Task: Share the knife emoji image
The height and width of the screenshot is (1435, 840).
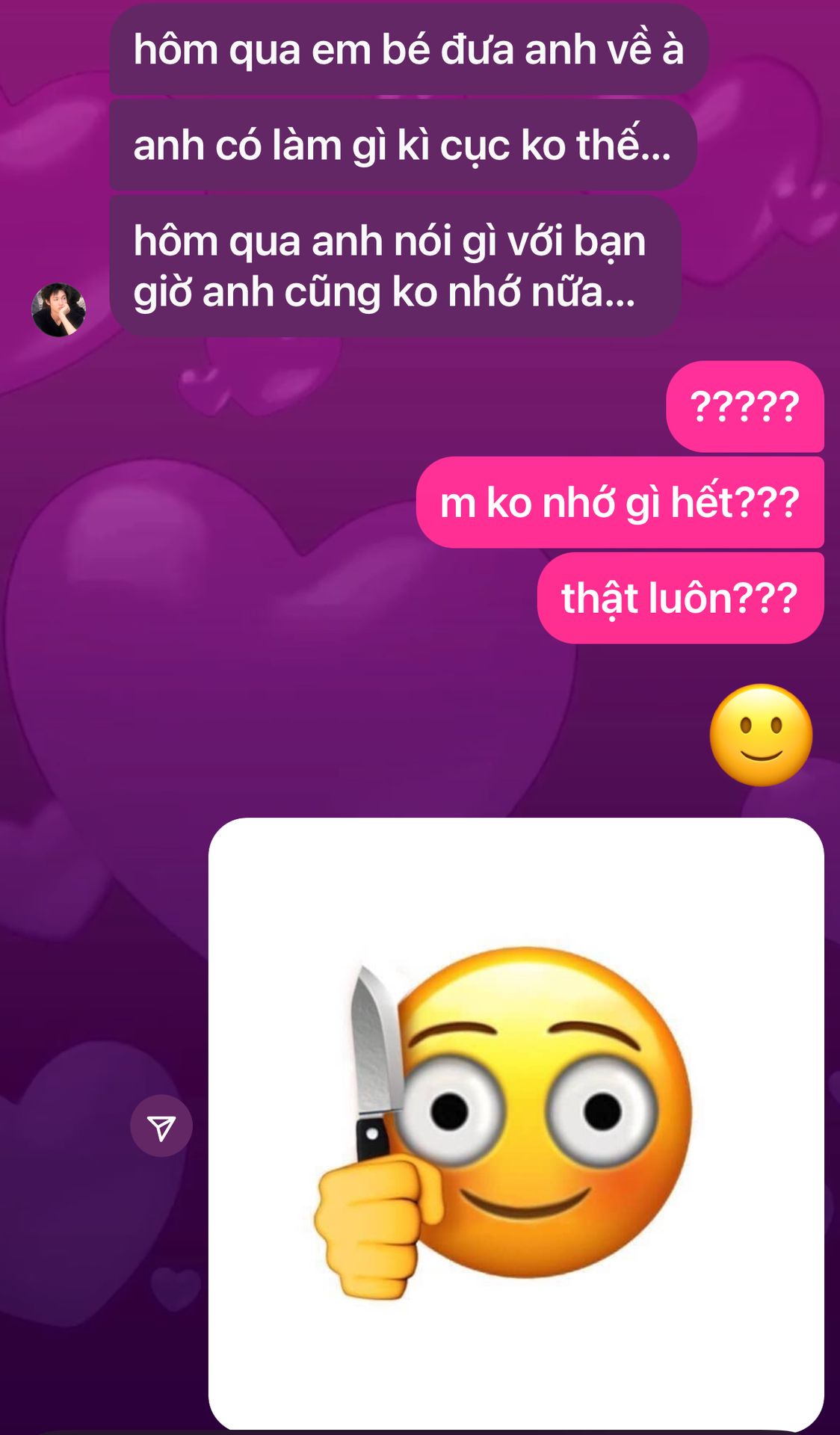Action: click(161, 1126)
